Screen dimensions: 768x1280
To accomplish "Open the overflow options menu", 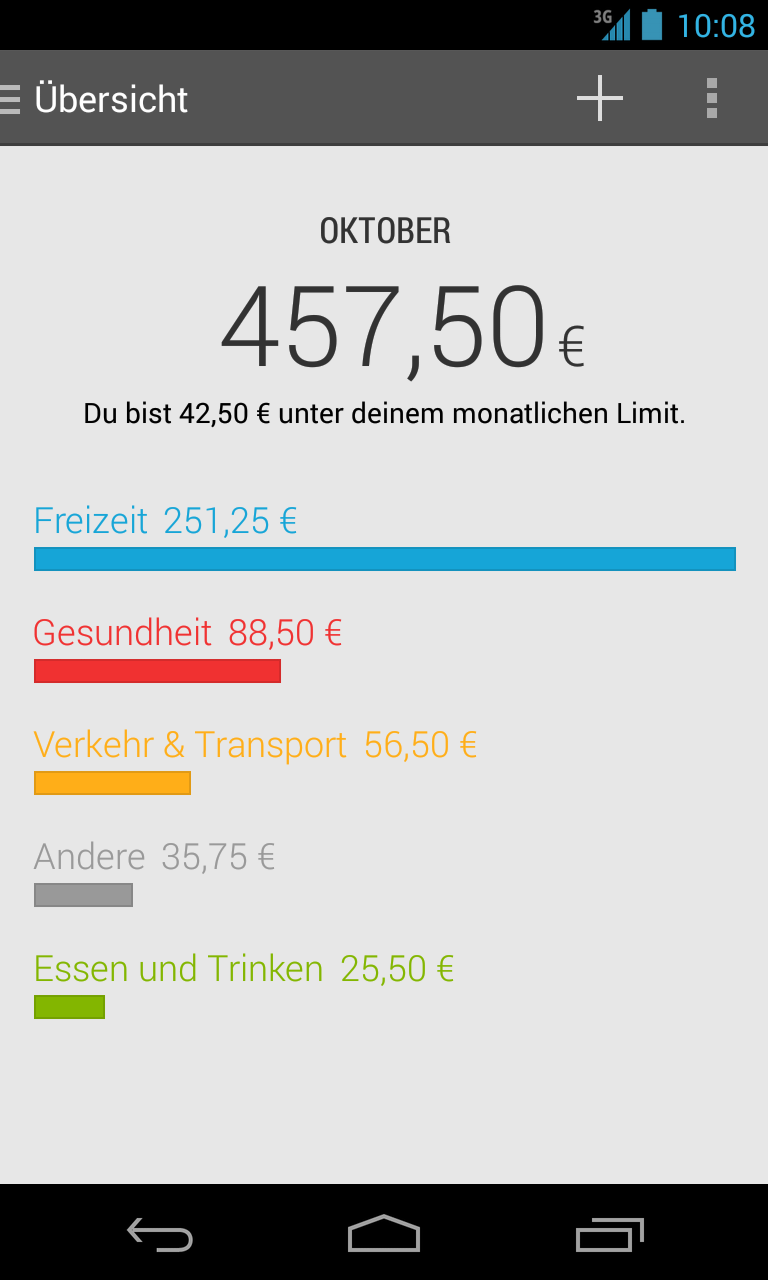I will (711, 98).
